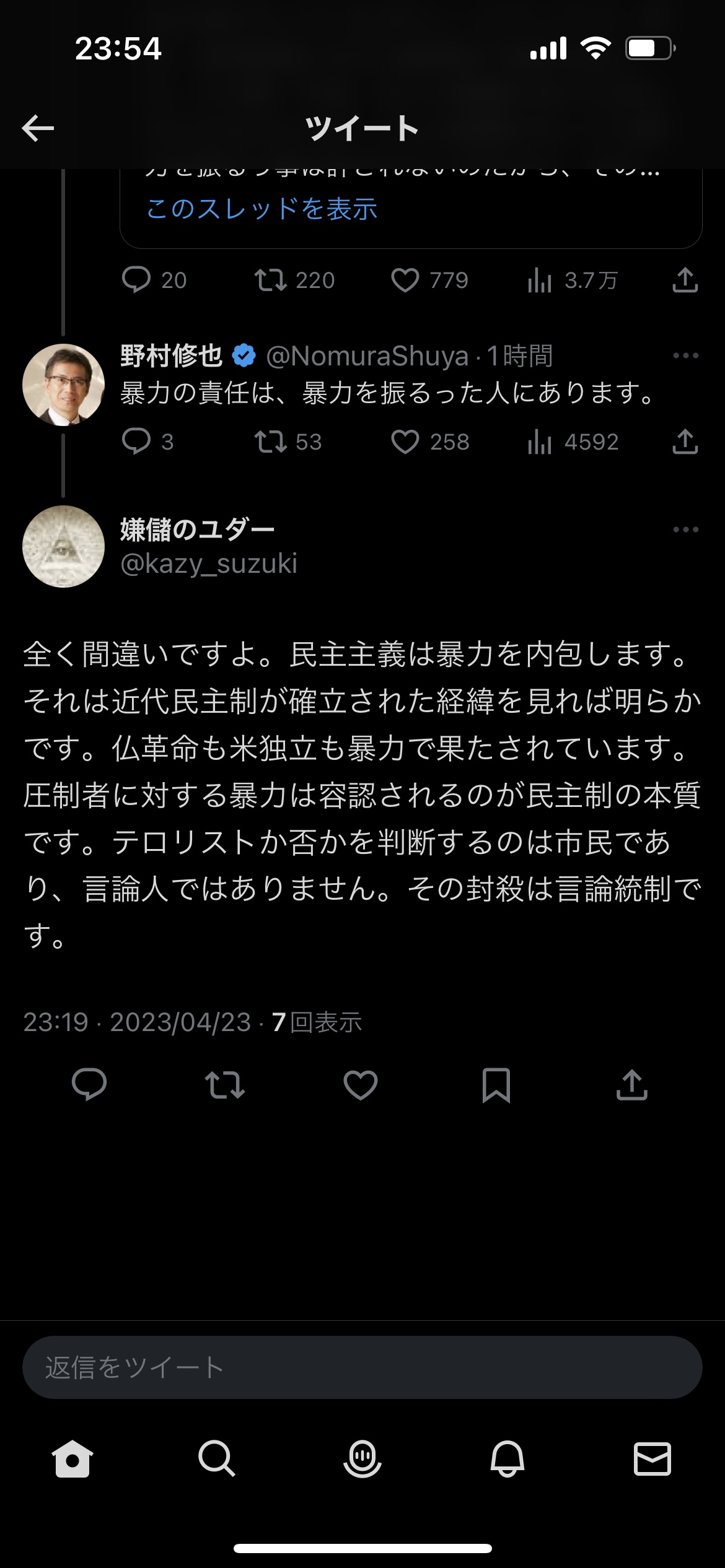The image size is (725, 1568).
Task: Reply to the main tweet by @kazy_suzuki
Action: pyautogui.click(x=89, y=1084)
